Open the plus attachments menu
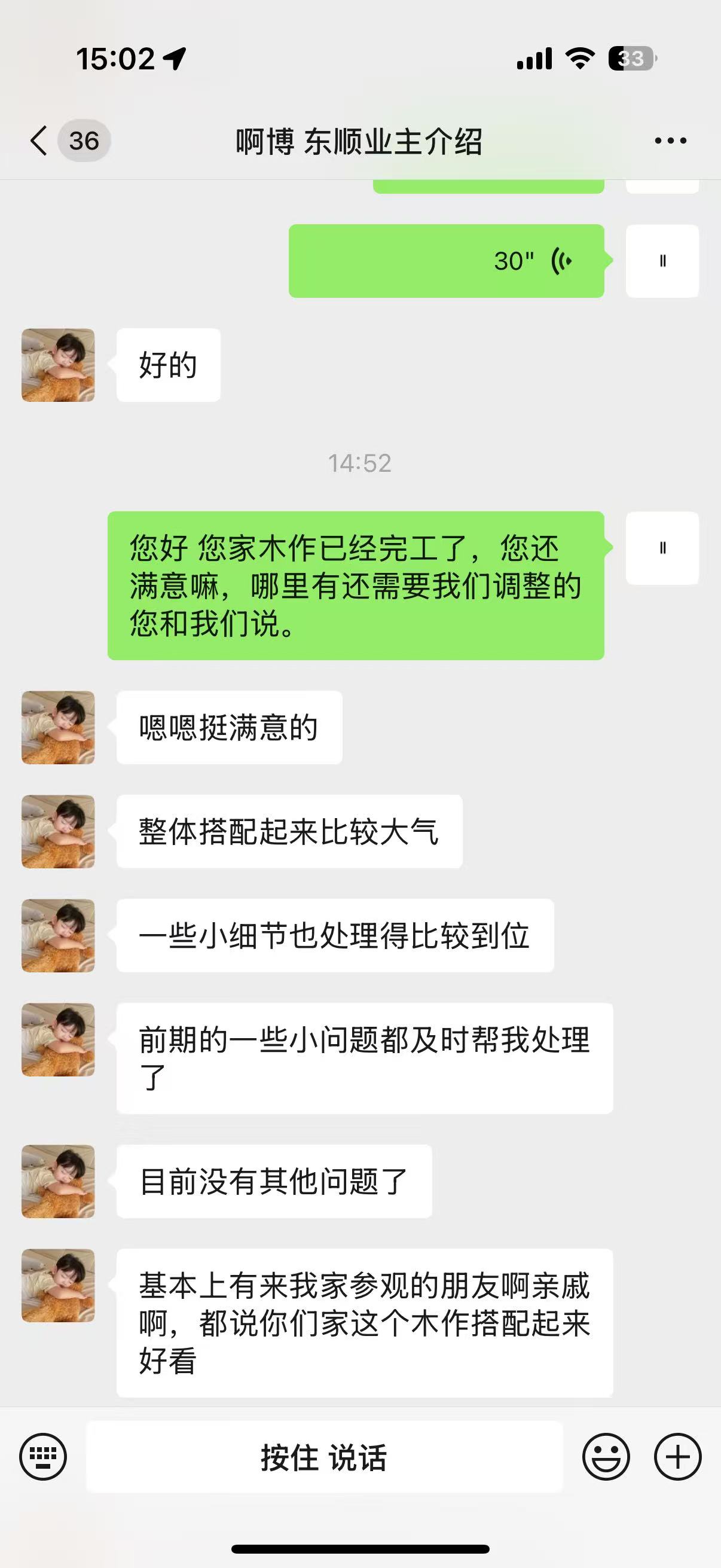 point(678,1457)
